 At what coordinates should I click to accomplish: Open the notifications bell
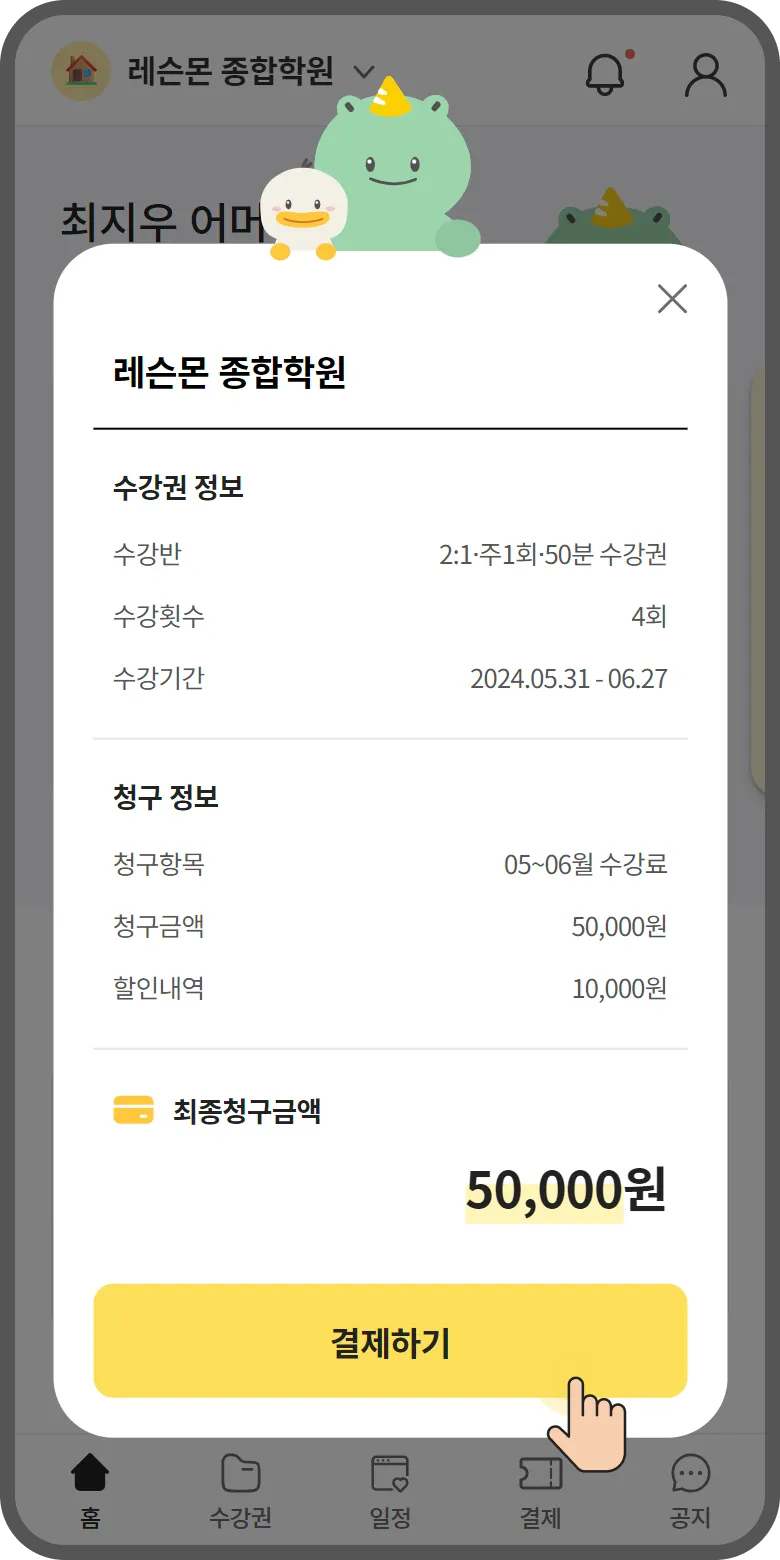click(604, 73)
